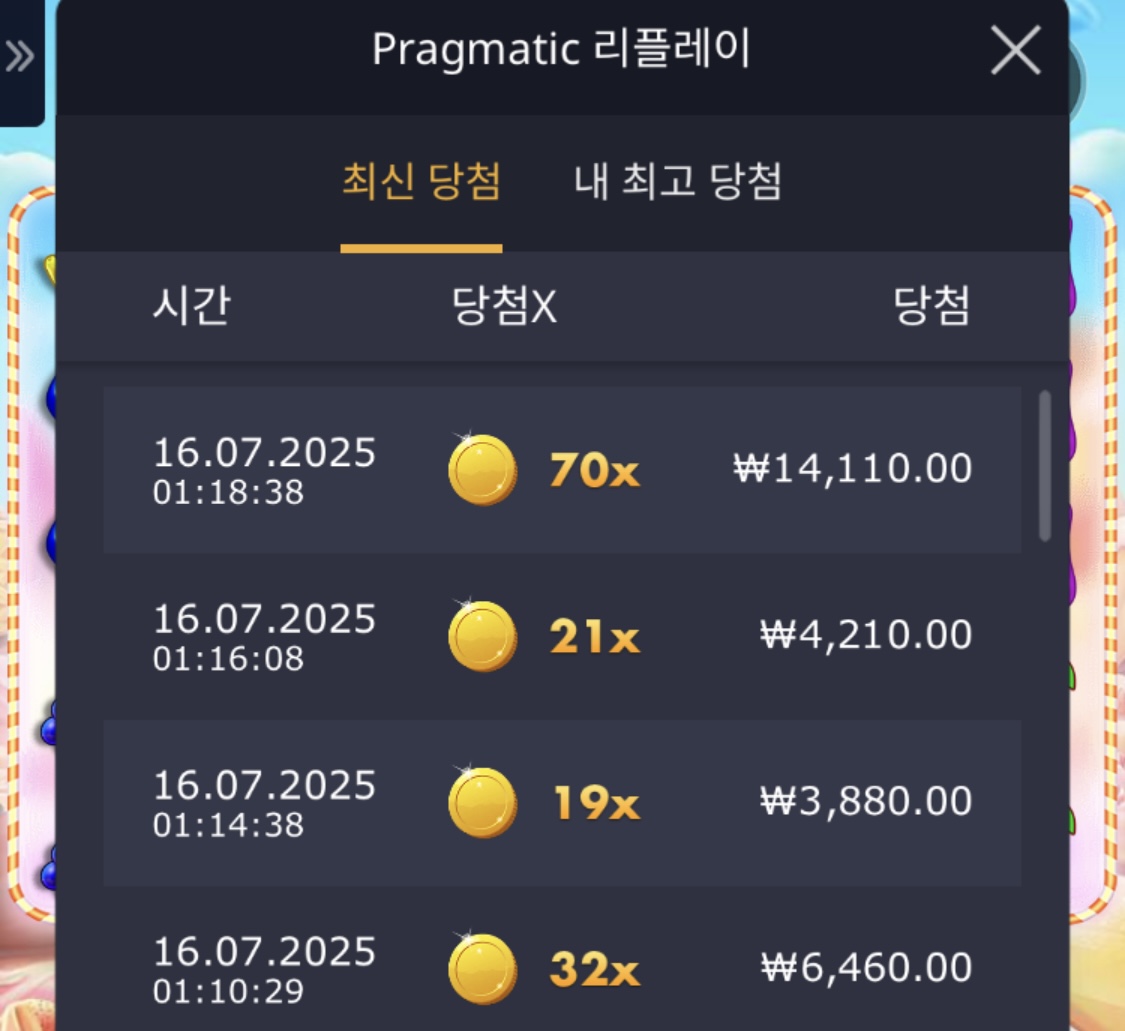Close the Pragmatic replay dialog
The image size is (1125, 1031).
[x=1015, y=51]
